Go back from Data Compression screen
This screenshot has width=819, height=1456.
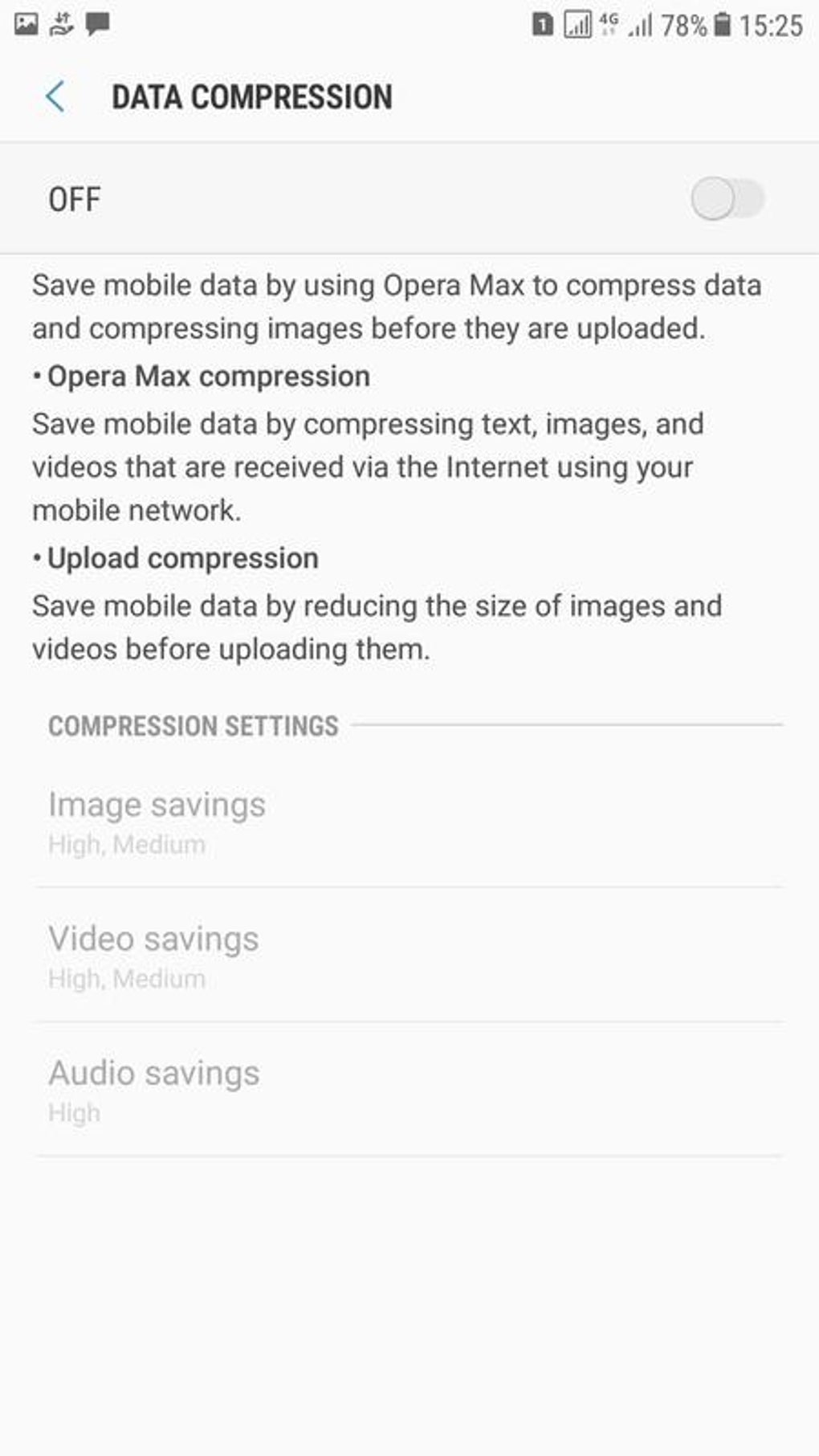coord(55,97)
